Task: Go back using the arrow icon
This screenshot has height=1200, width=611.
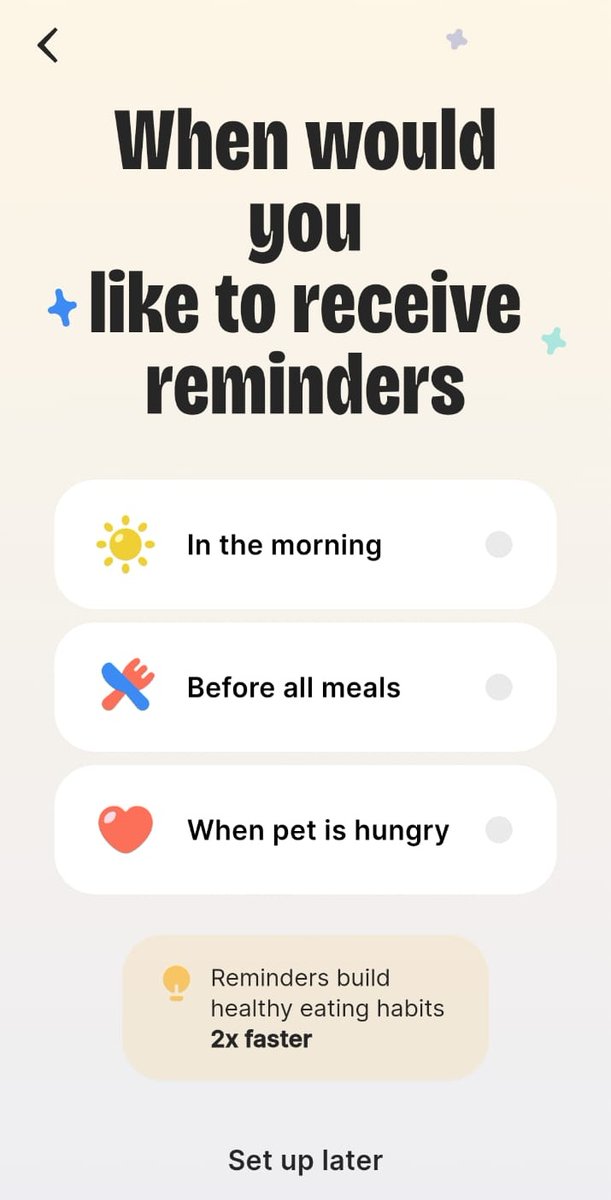Action: (47, 46)
